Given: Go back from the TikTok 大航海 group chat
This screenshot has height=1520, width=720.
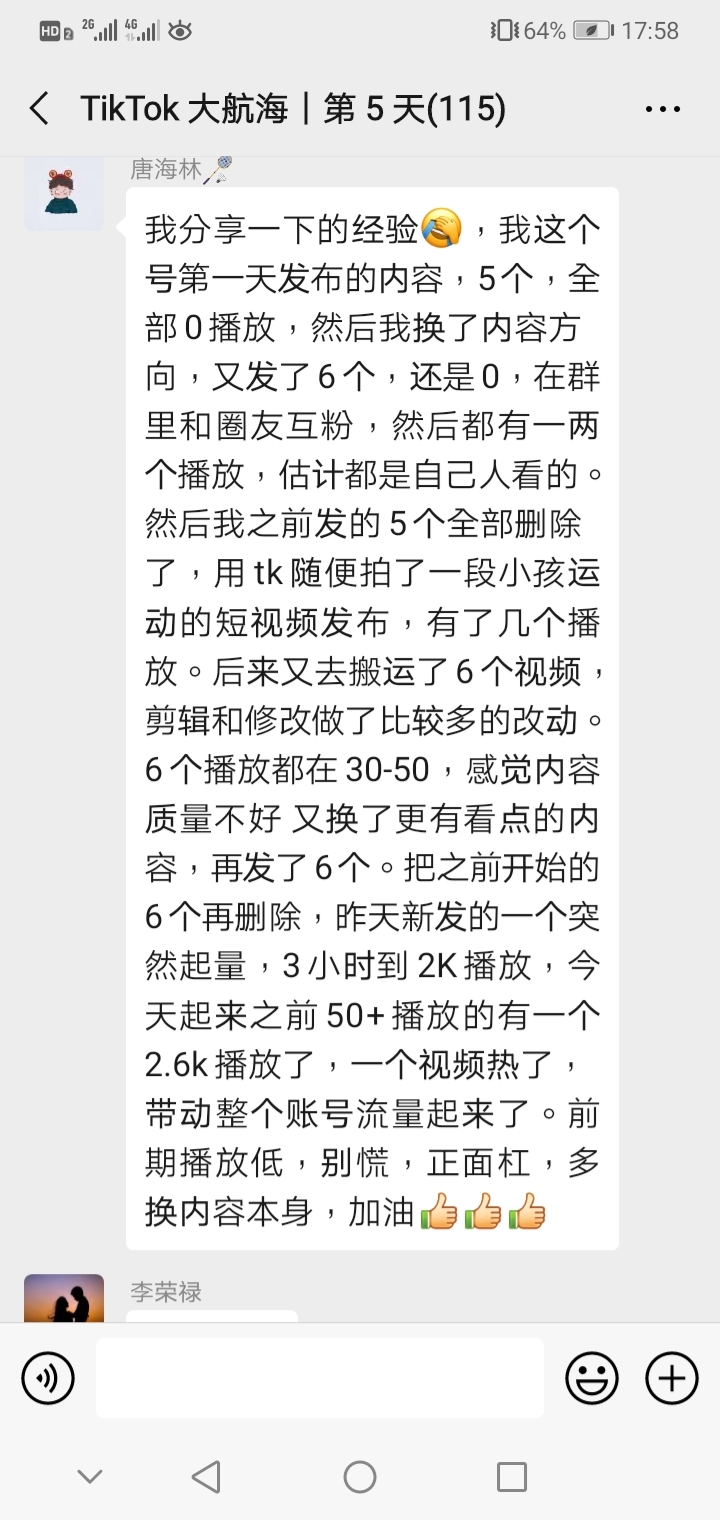Looking at the screenshot, I should coord(40,109).
